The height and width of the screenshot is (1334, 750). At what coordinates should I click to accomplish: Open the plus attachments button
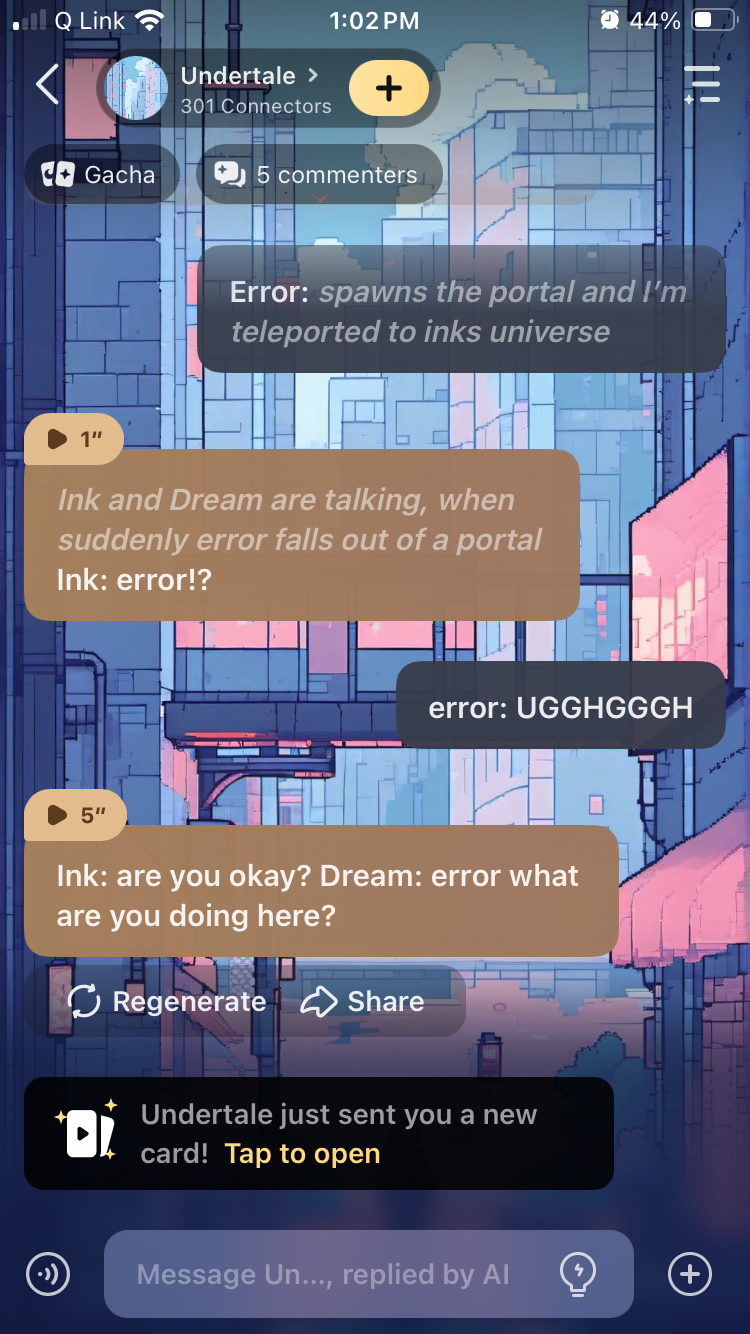[690, 1274]
